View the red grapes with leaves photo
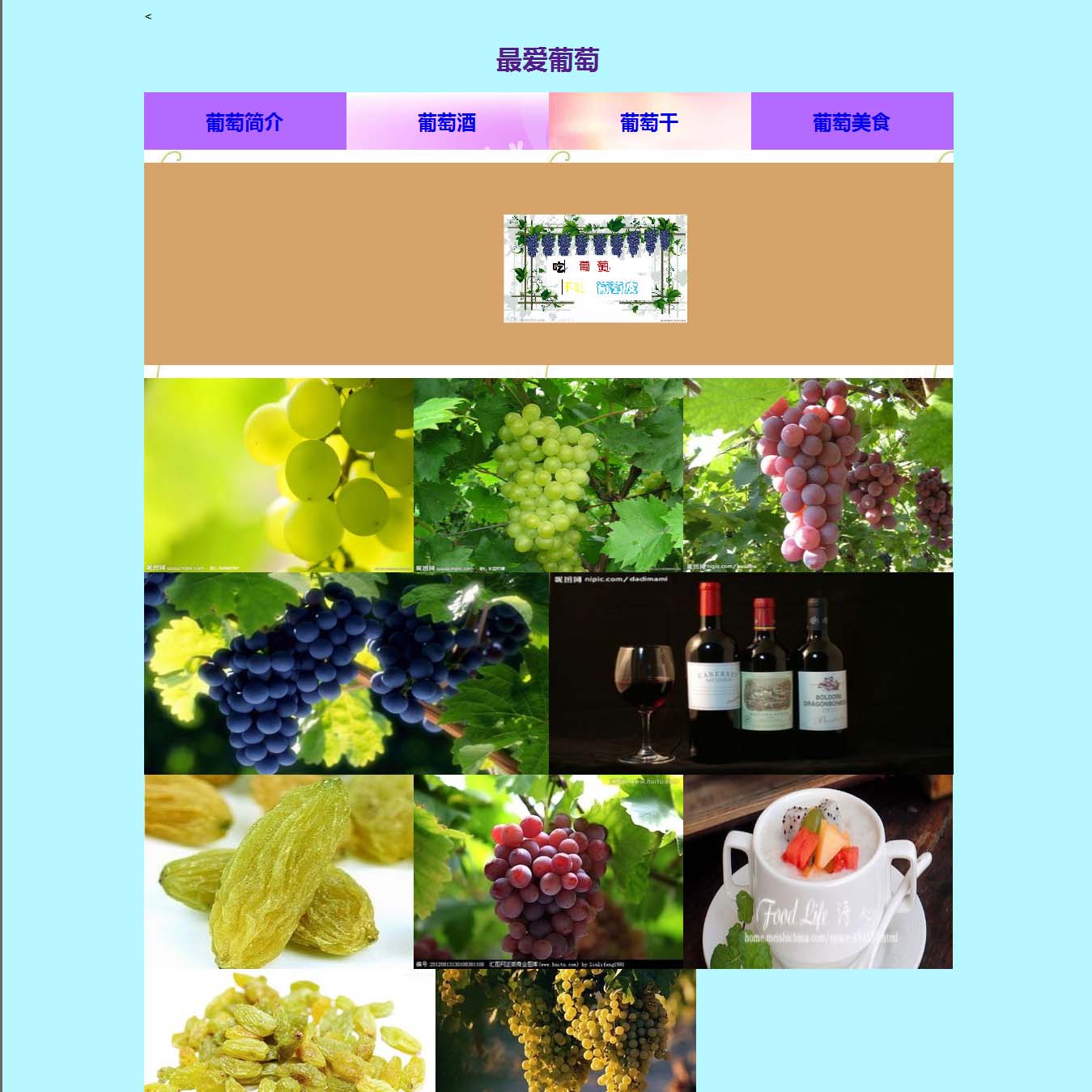1092x1092 pixels. coord(818,475)
